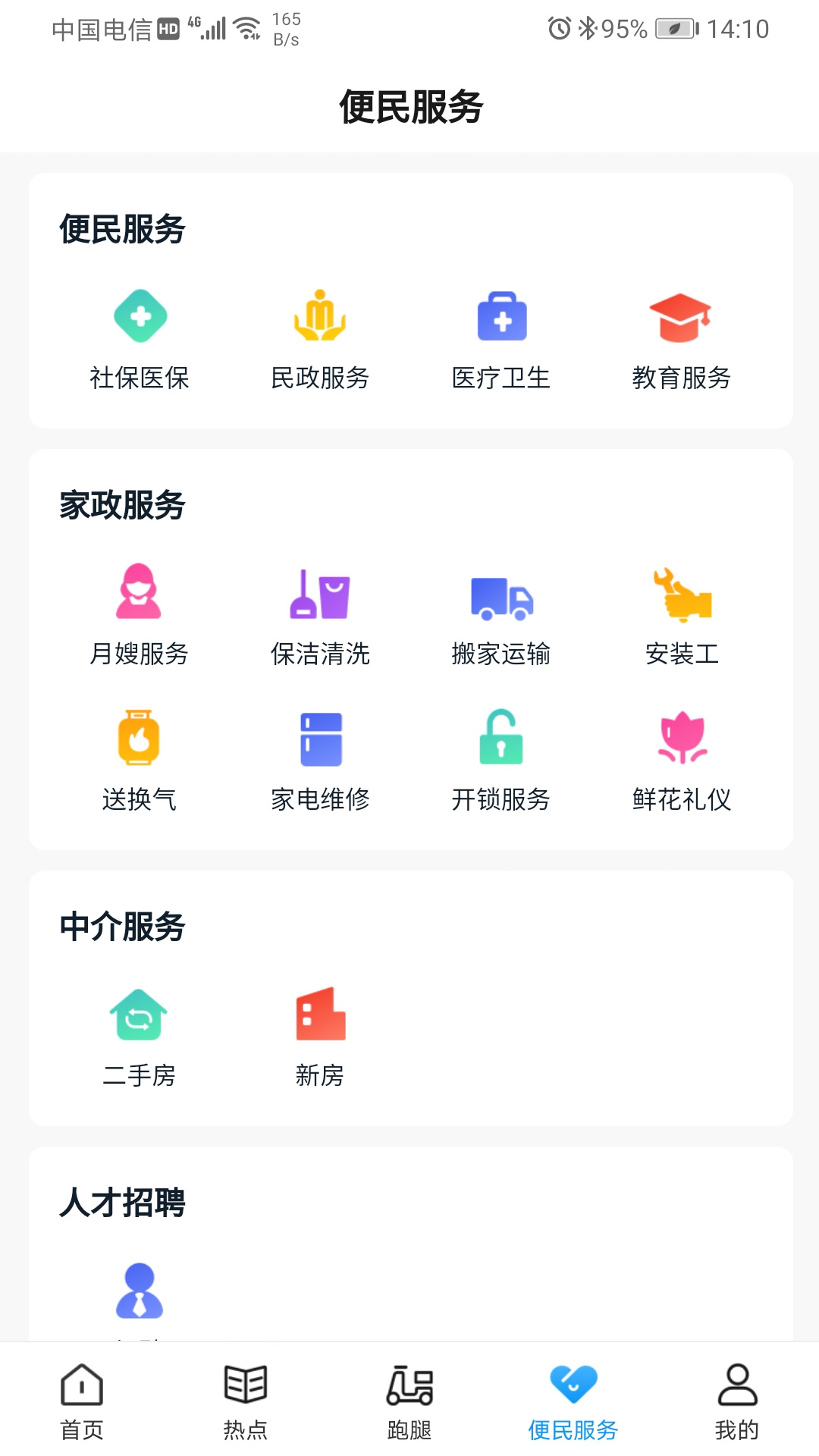The height and width of the screenshot is (1456, 819).
Task: Switch to the 我的 tab
Action: [x=737, y=1401]
